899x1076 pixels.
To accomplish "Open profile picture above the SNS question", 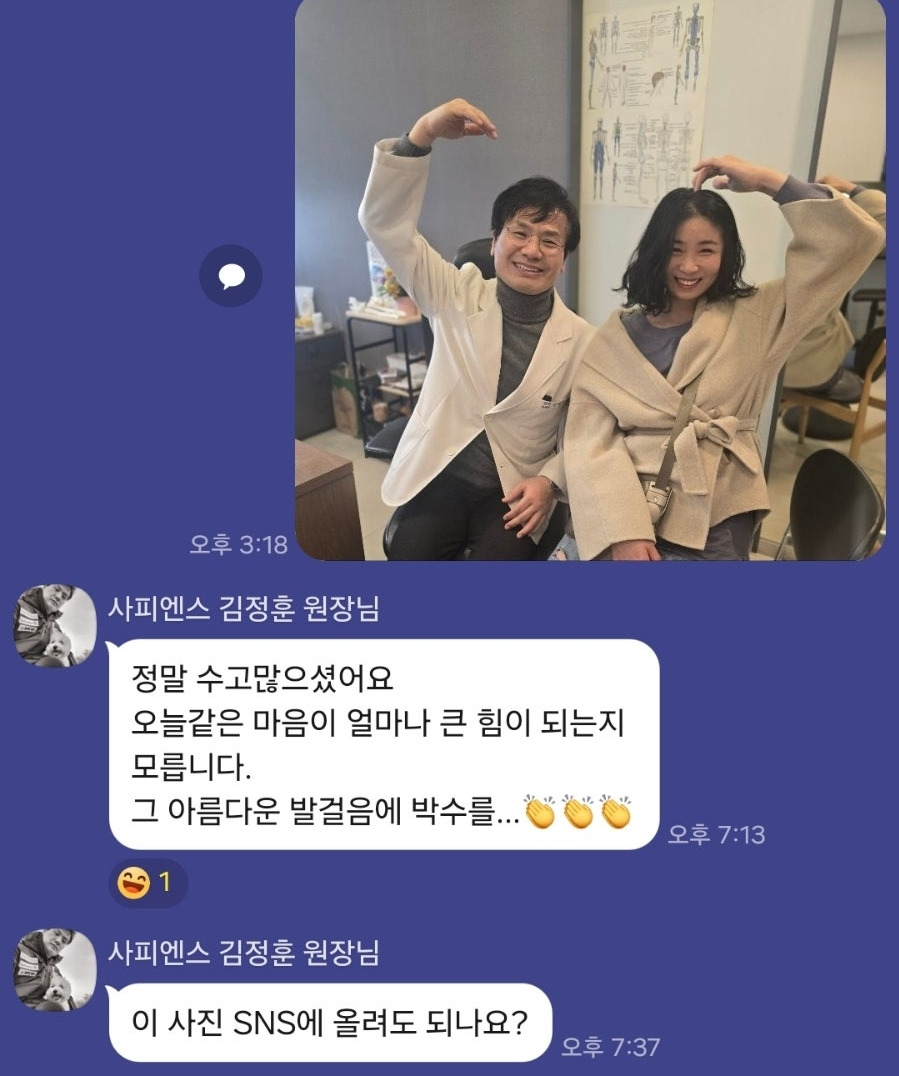I will coord(55,970).
